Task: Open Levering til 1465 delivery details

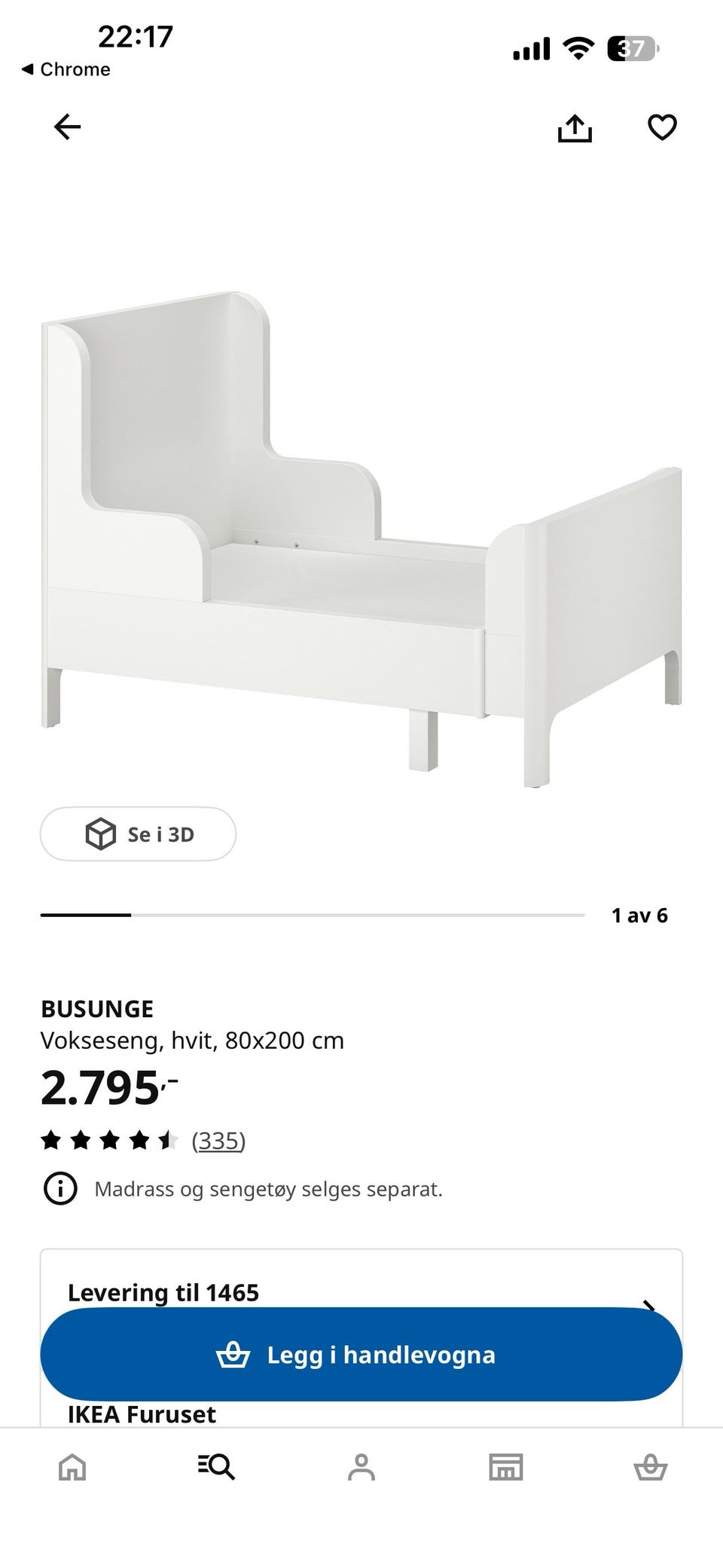Action: click(361, 1293)
